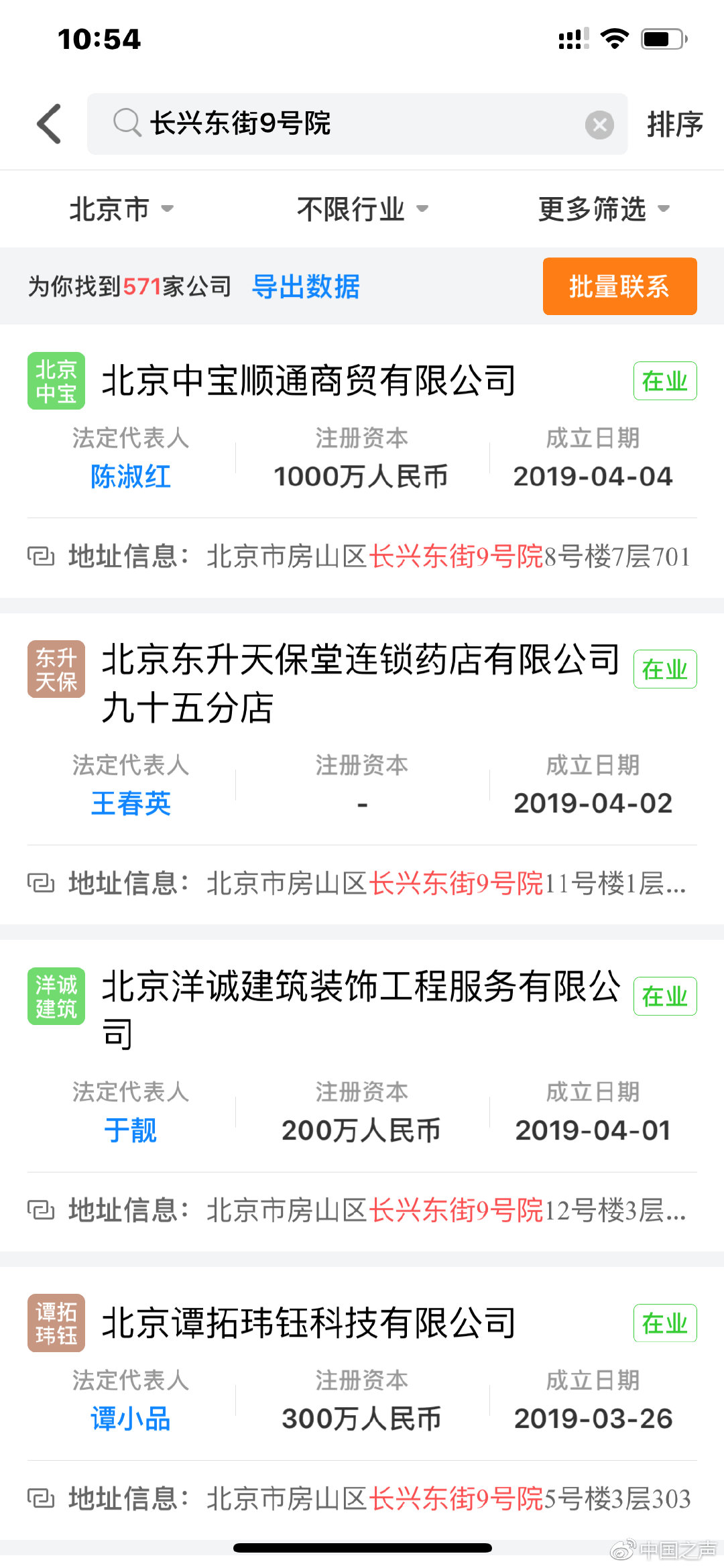Go back using the top-left arrow
This screenshot has height=1568, width=724.
[50, 124]
